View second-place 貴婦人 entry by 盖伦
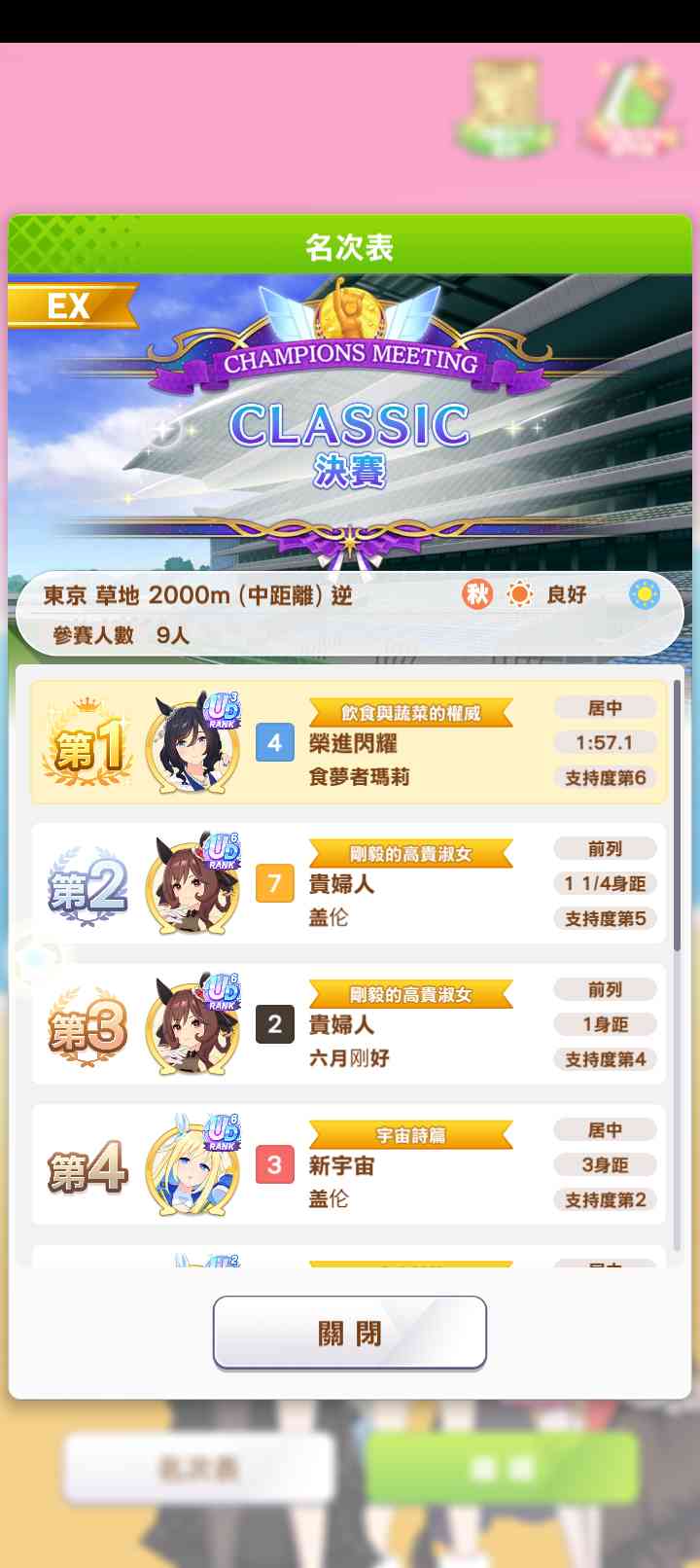Viewport: 700px width, 1568px height. click(348, 884)
